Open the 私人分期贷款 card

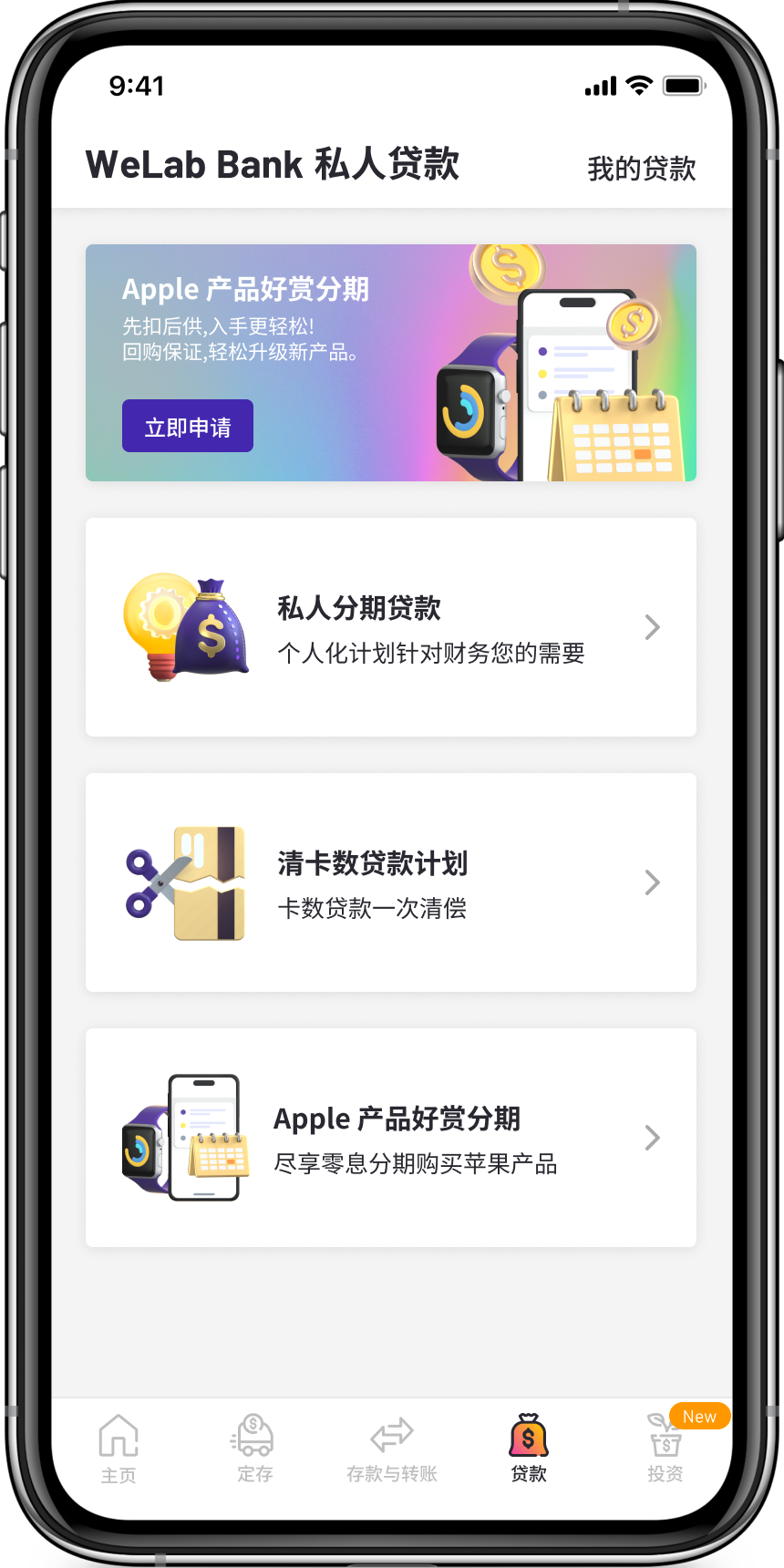click(391, 627)
